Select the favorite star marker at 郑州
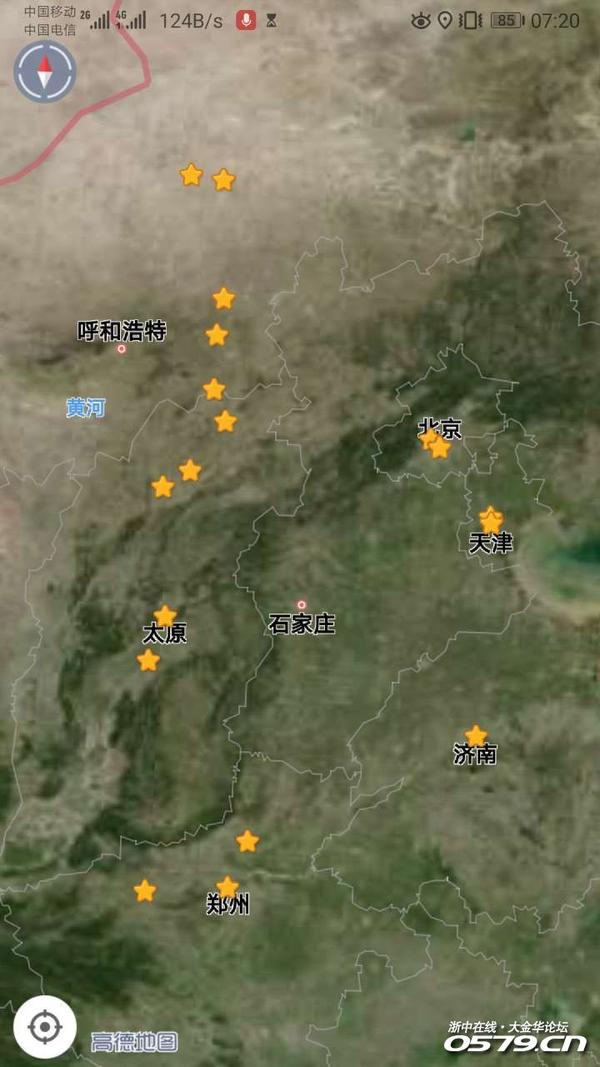Viewport: 600px width, 1067px height. click(x=228, y=887)
